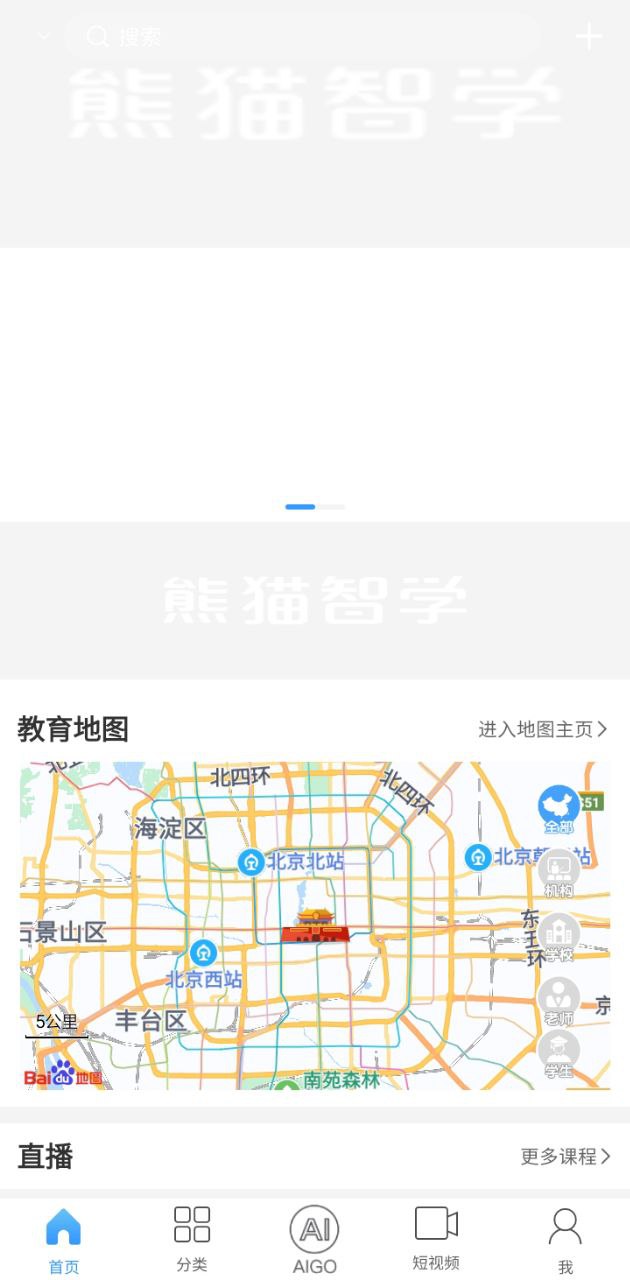
Task: Select the 机构 map filter
Action: (x=559, y=872)
